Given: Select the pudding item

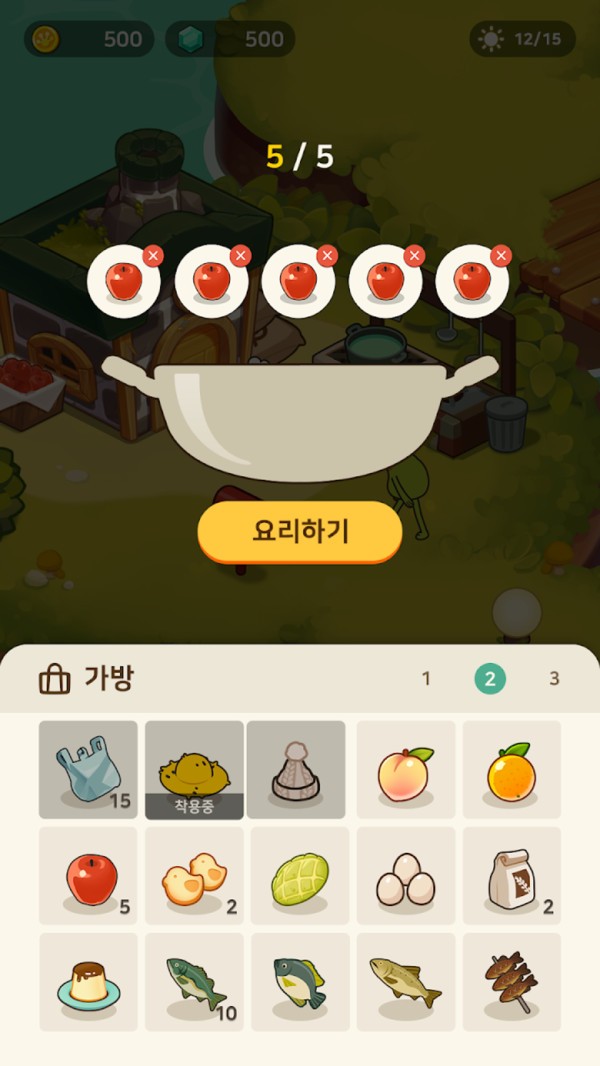Looking at the screenshot, I should [x=88, y=983].
